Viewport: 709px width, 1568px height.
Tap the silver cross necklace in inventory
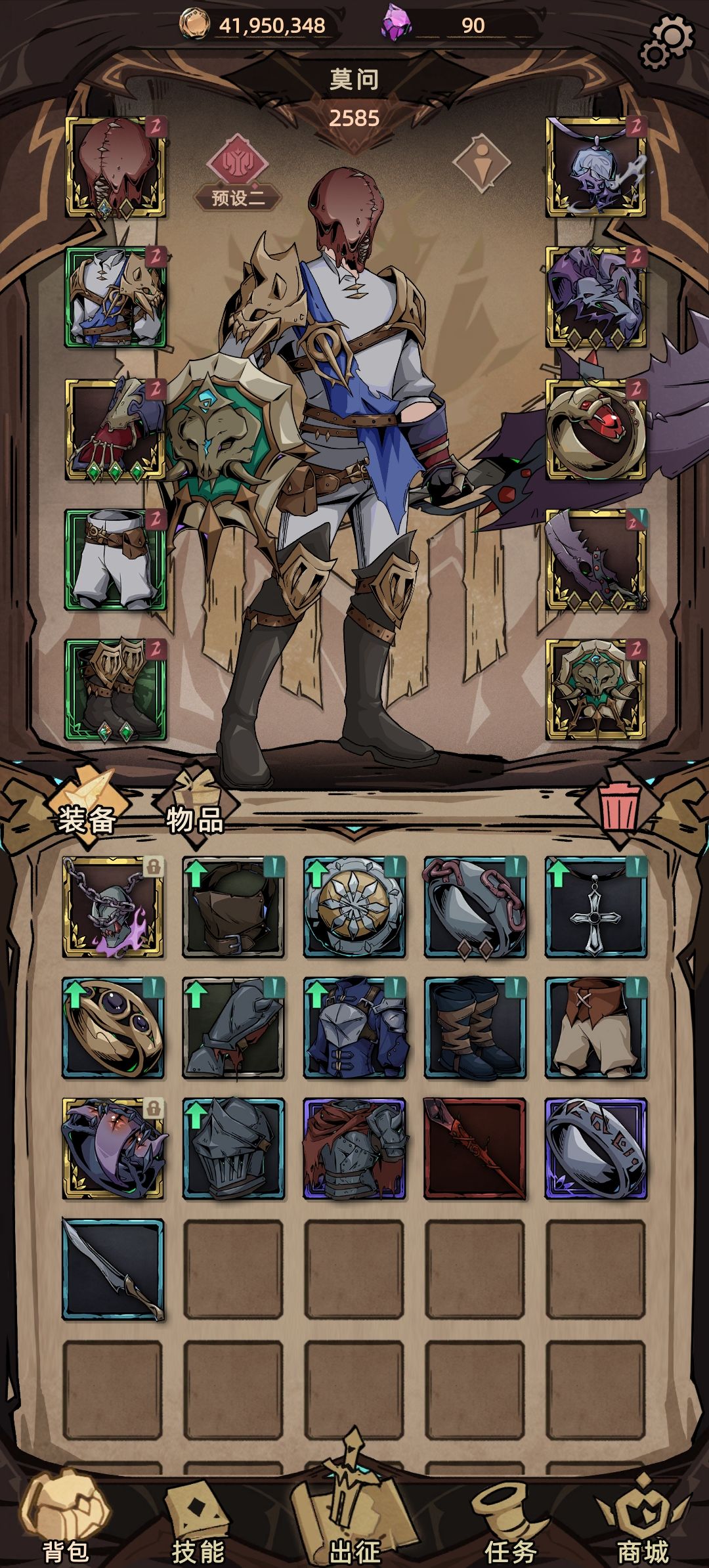point(595,907)
